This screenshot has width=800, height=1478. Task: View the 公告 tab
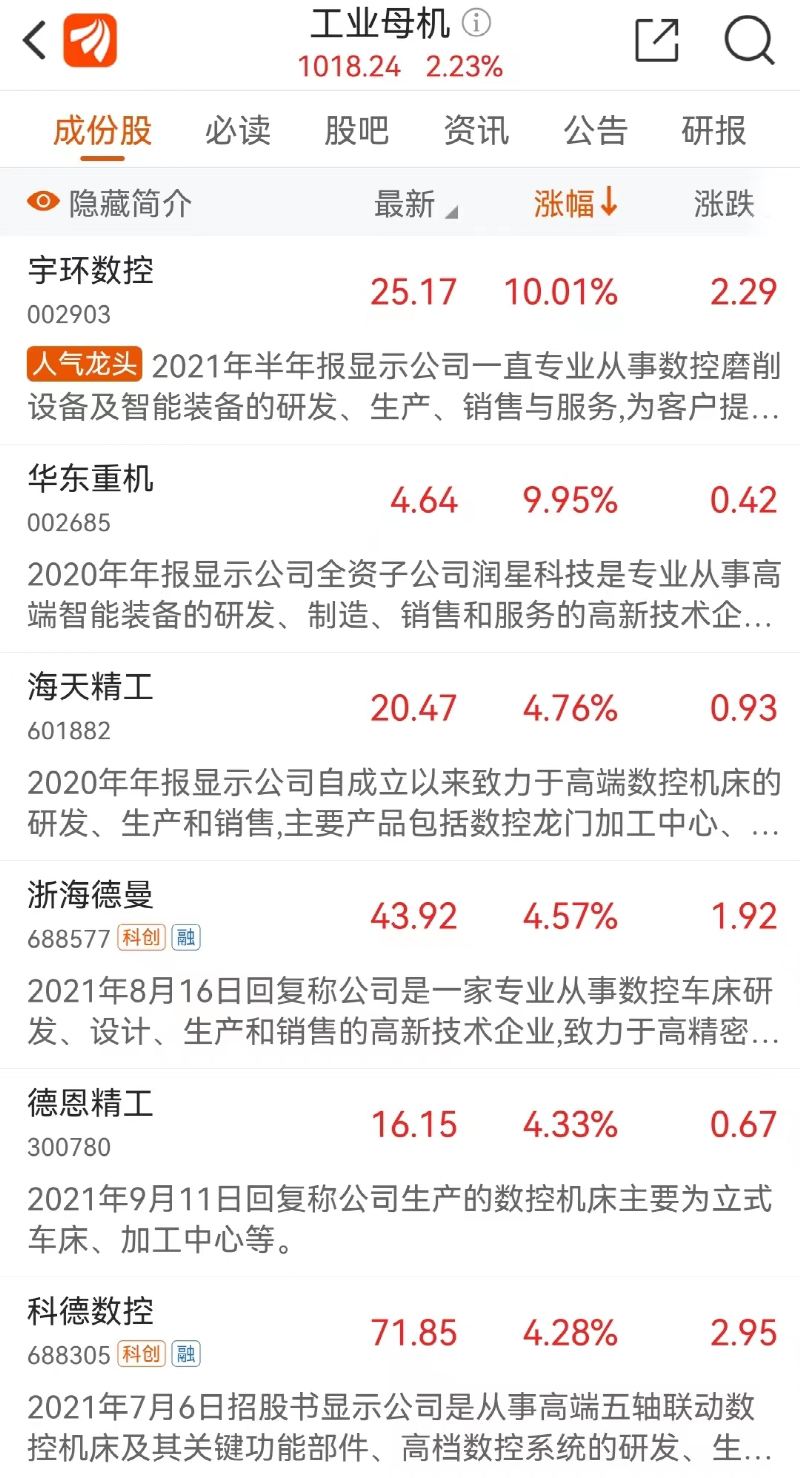tap(595, 131)
